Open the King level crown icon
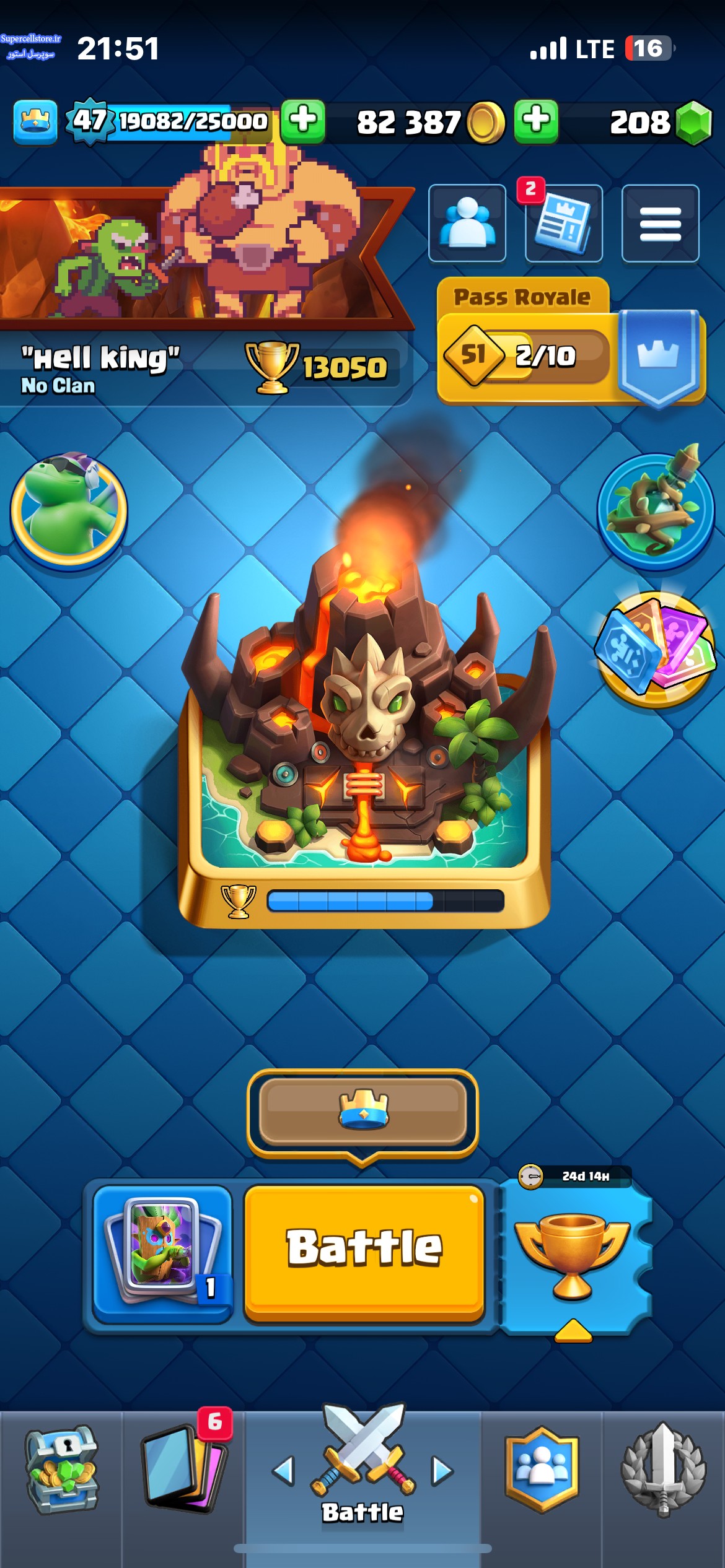Image resolution: width=725 pixels, height=1568 pixels. click(x=35, y=121)
